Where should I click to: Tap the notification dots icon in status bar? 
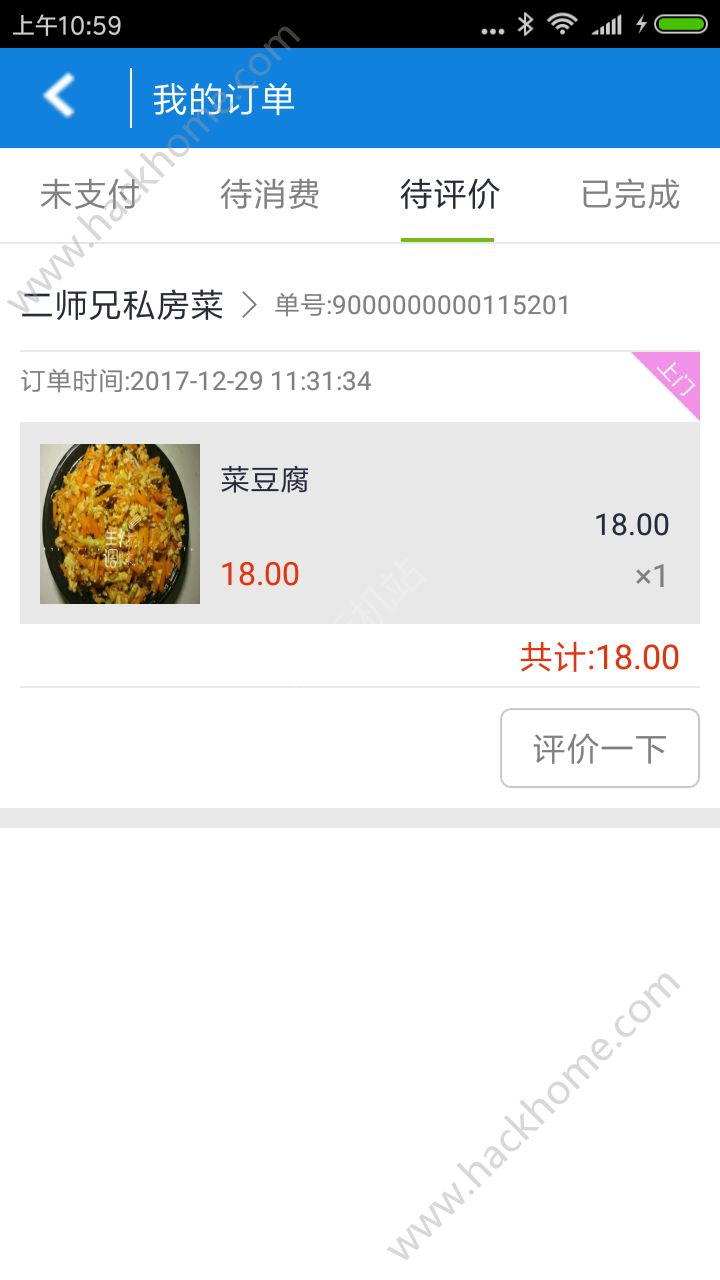point(489,29)
